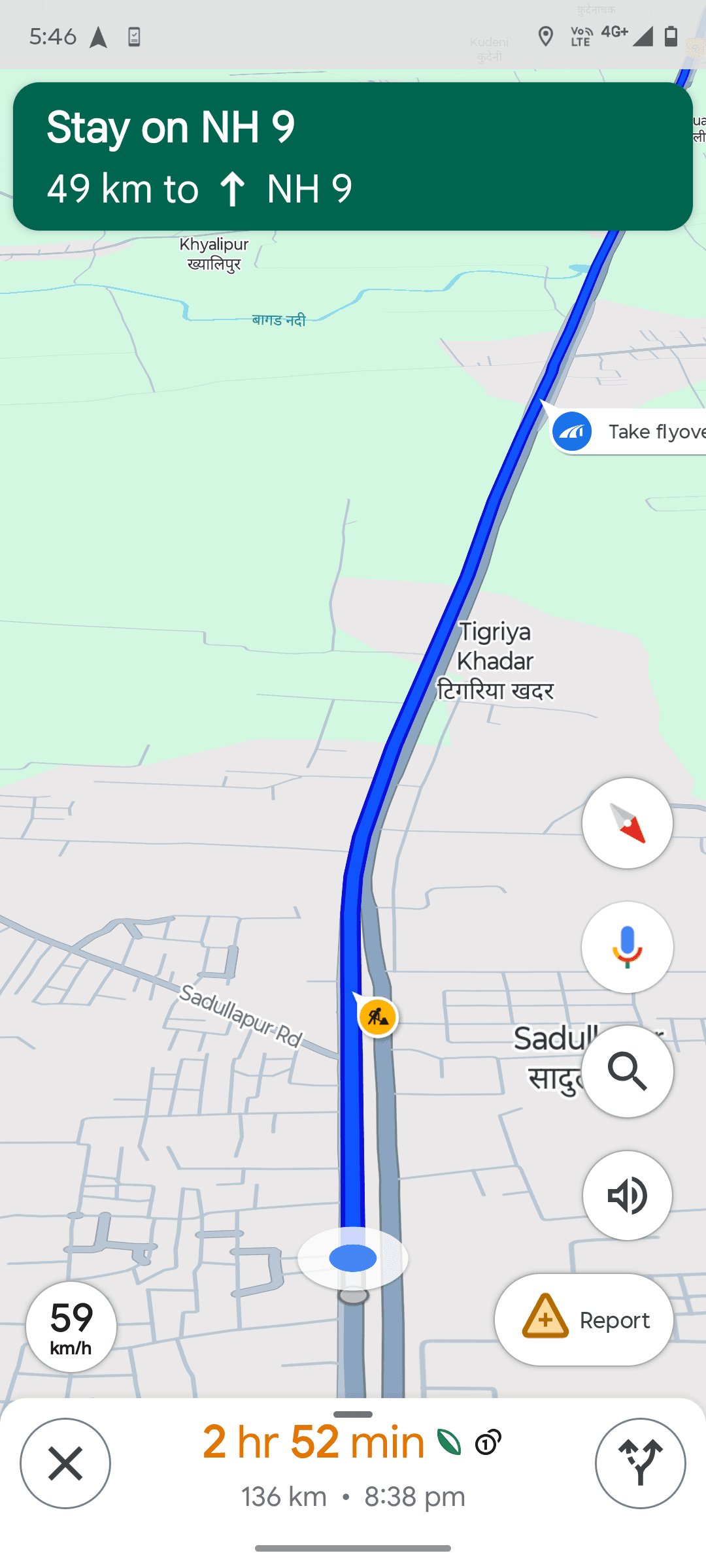Report an incident on the road
The width and height of the screenshot is (706, 1568).
click(x=584, y=1320)
